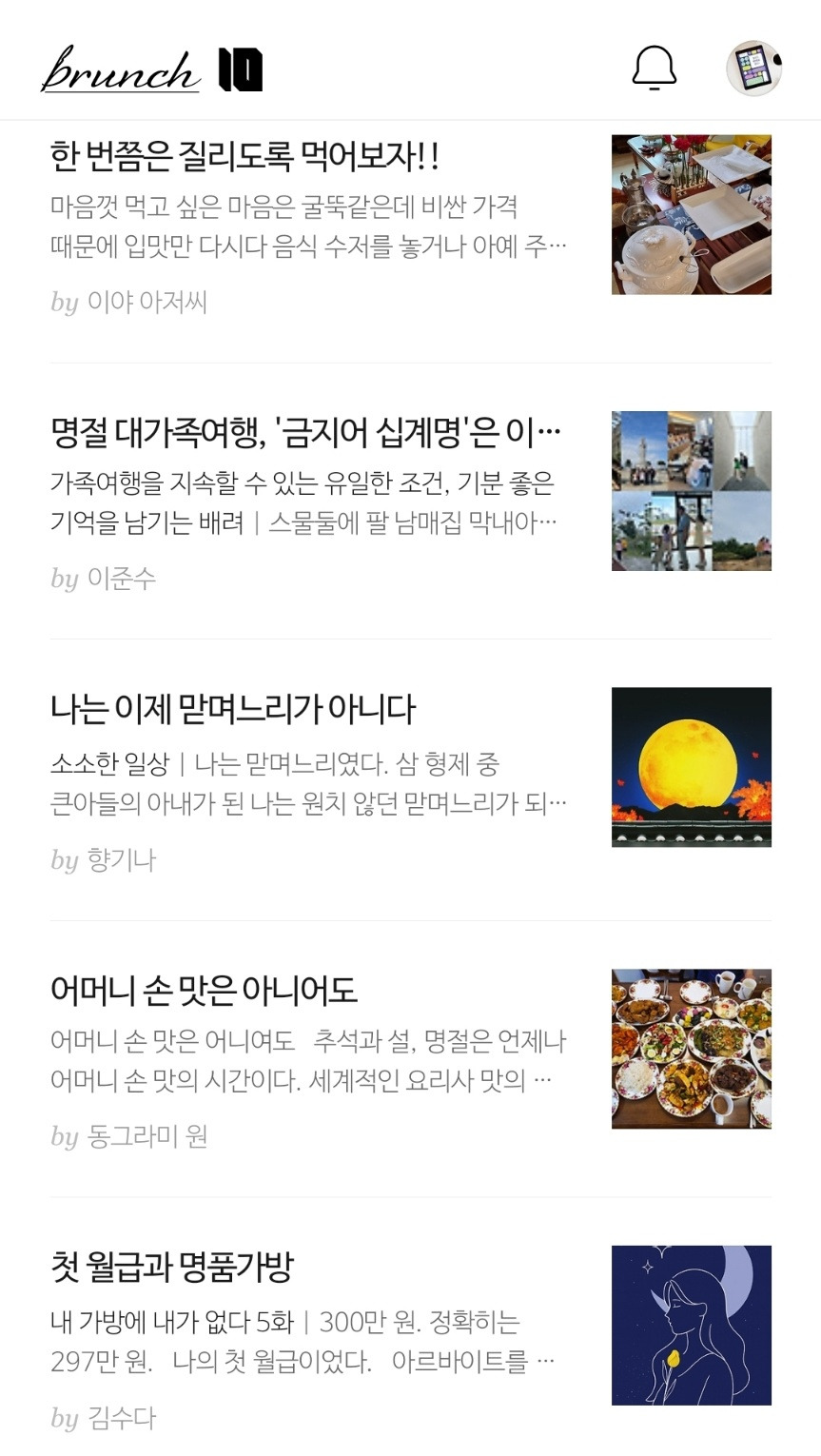
Task: Click the holiday food table thumbnail
Action: pos(692,1049)
